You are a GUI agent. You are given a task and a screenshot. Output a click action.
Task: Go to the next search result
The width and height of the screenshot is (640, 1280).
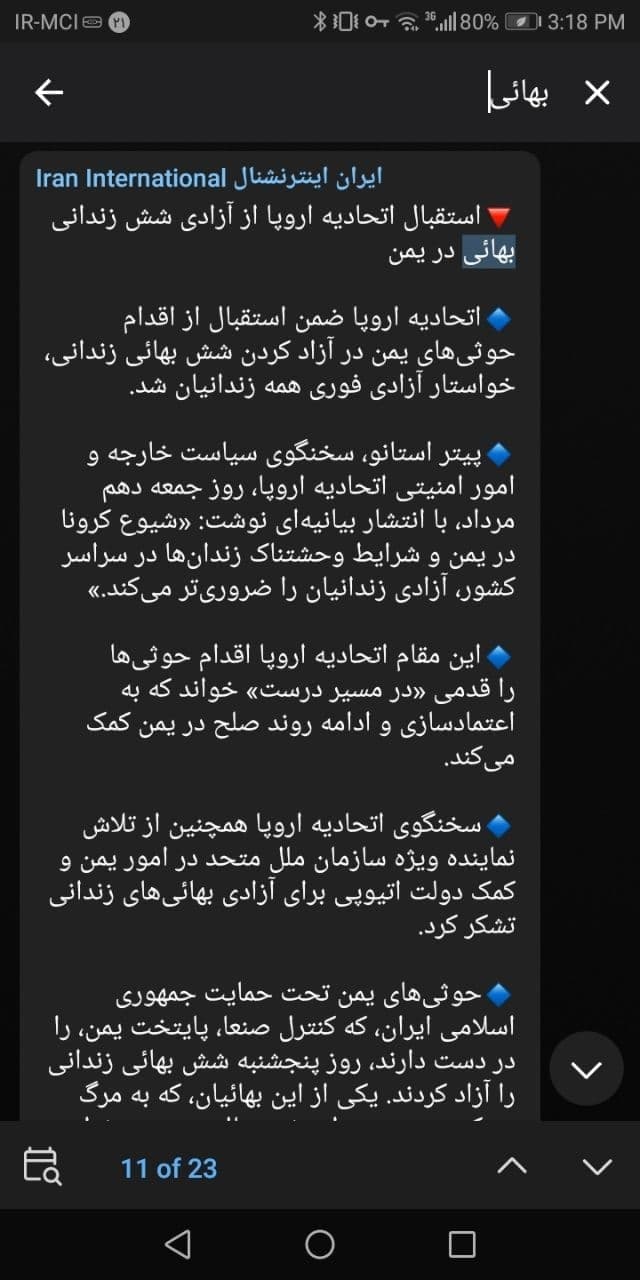point(597,1167)
